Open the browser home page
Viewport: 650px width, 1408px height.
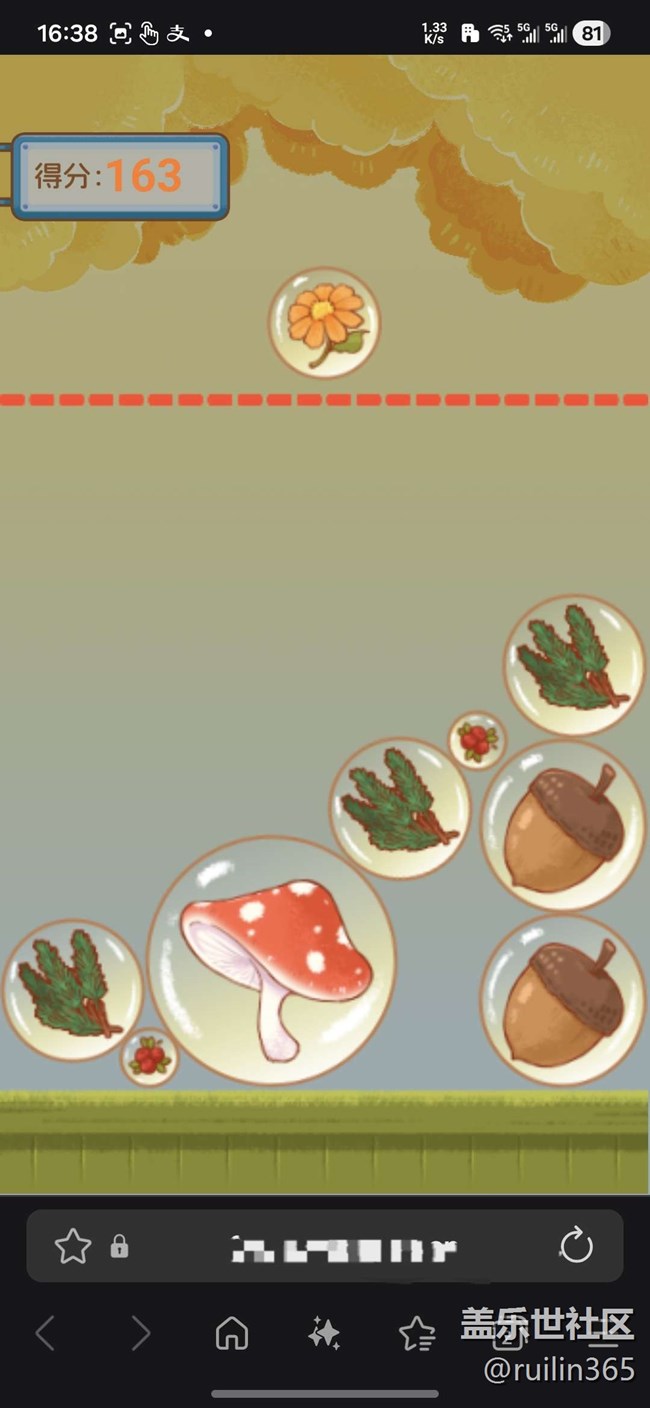coord(232,1333)
